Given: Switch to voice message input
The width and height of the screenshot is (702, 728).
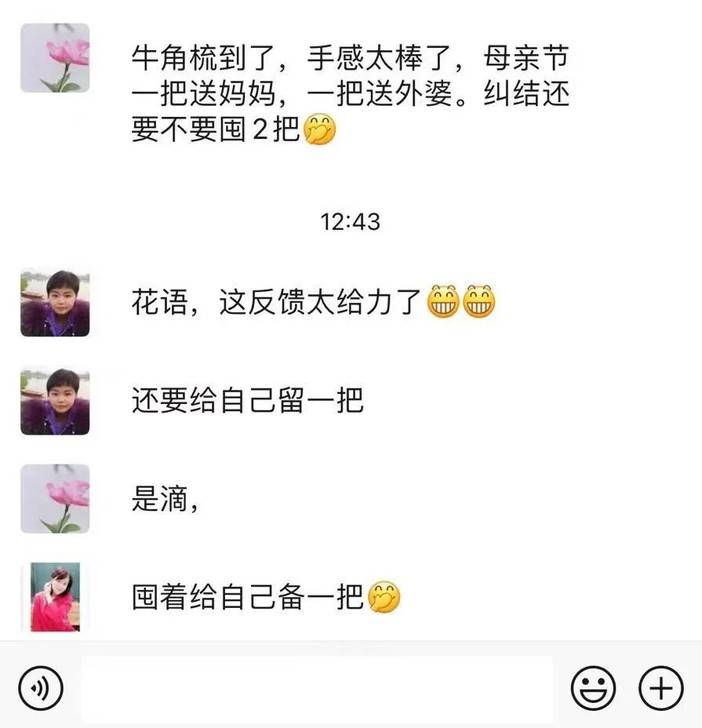Looking at the screenshot, I should [x=40, y=687].
